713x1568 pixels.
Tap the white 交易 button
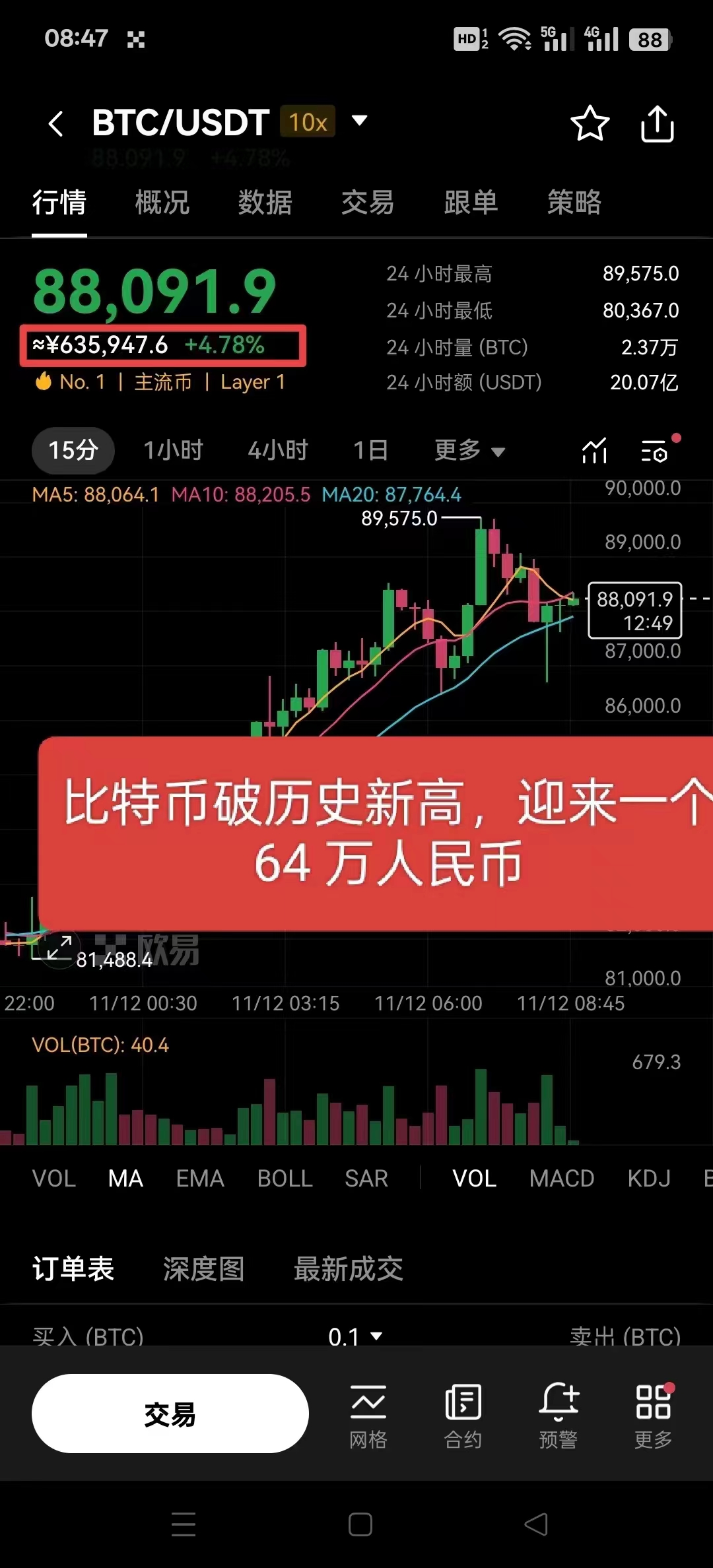[170, 1414]
